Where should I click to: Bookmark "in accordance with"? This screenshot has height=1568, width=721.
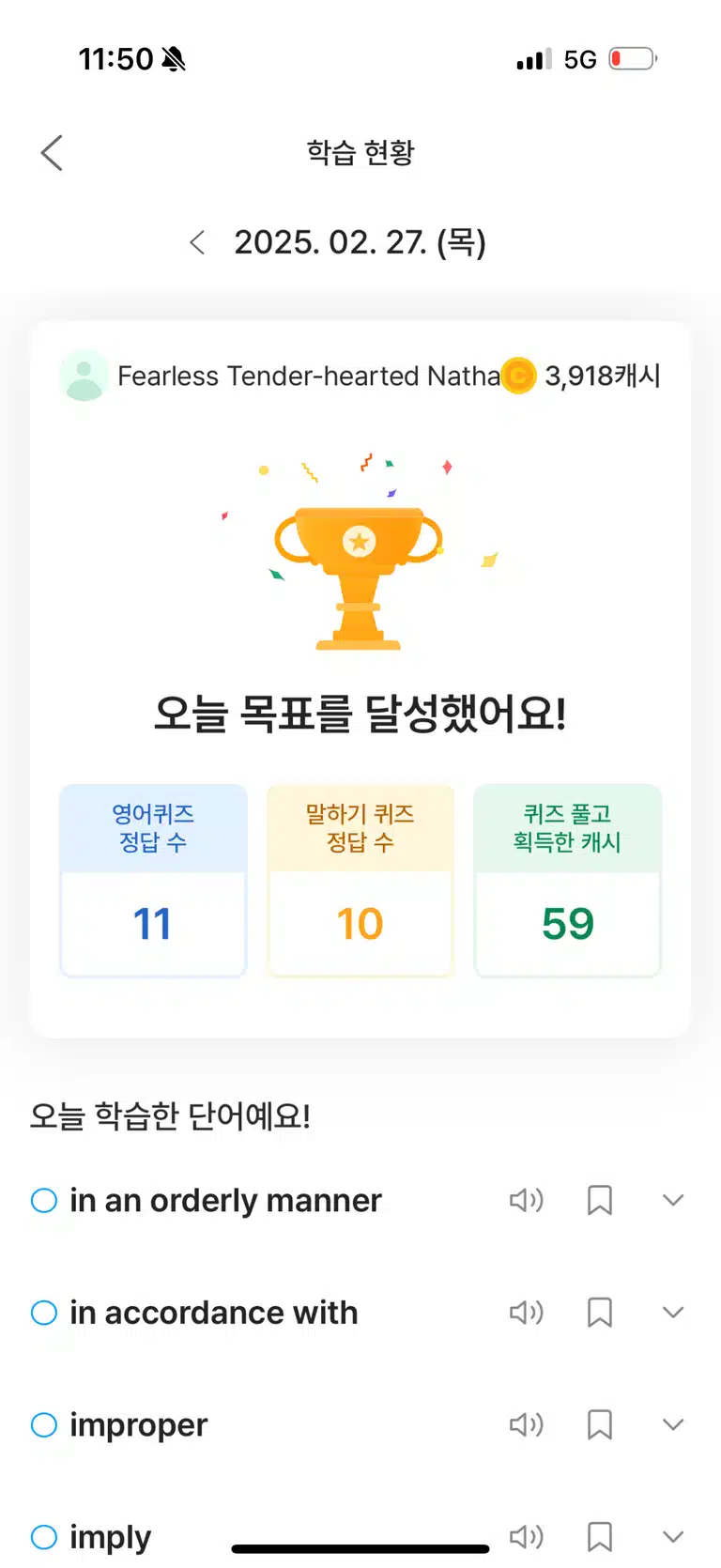click(x=600, y=1312)
